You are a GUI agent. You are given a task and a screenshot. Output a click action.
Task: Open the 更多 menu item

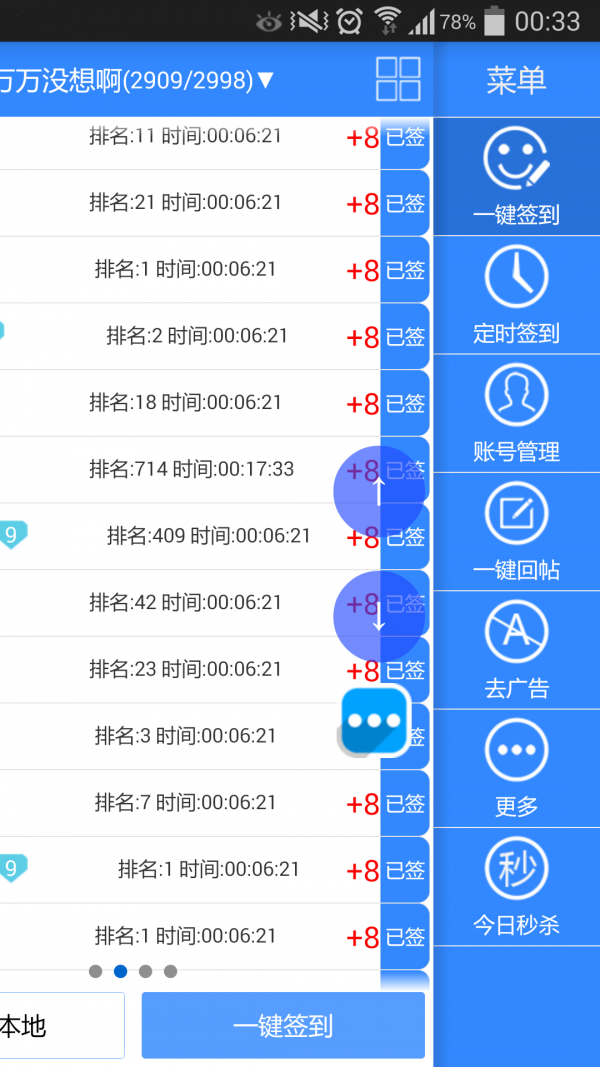(516, 767)
